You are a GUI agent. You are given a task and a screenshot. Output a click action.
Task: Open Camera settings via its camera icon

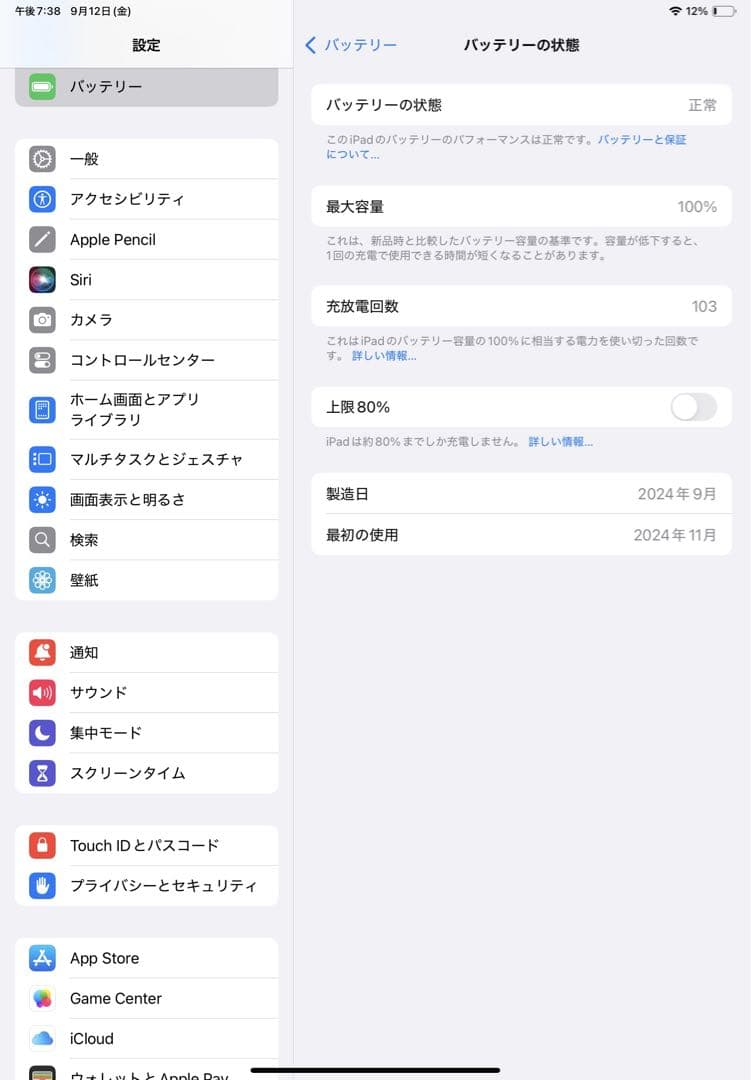click(x=42, y=320)
